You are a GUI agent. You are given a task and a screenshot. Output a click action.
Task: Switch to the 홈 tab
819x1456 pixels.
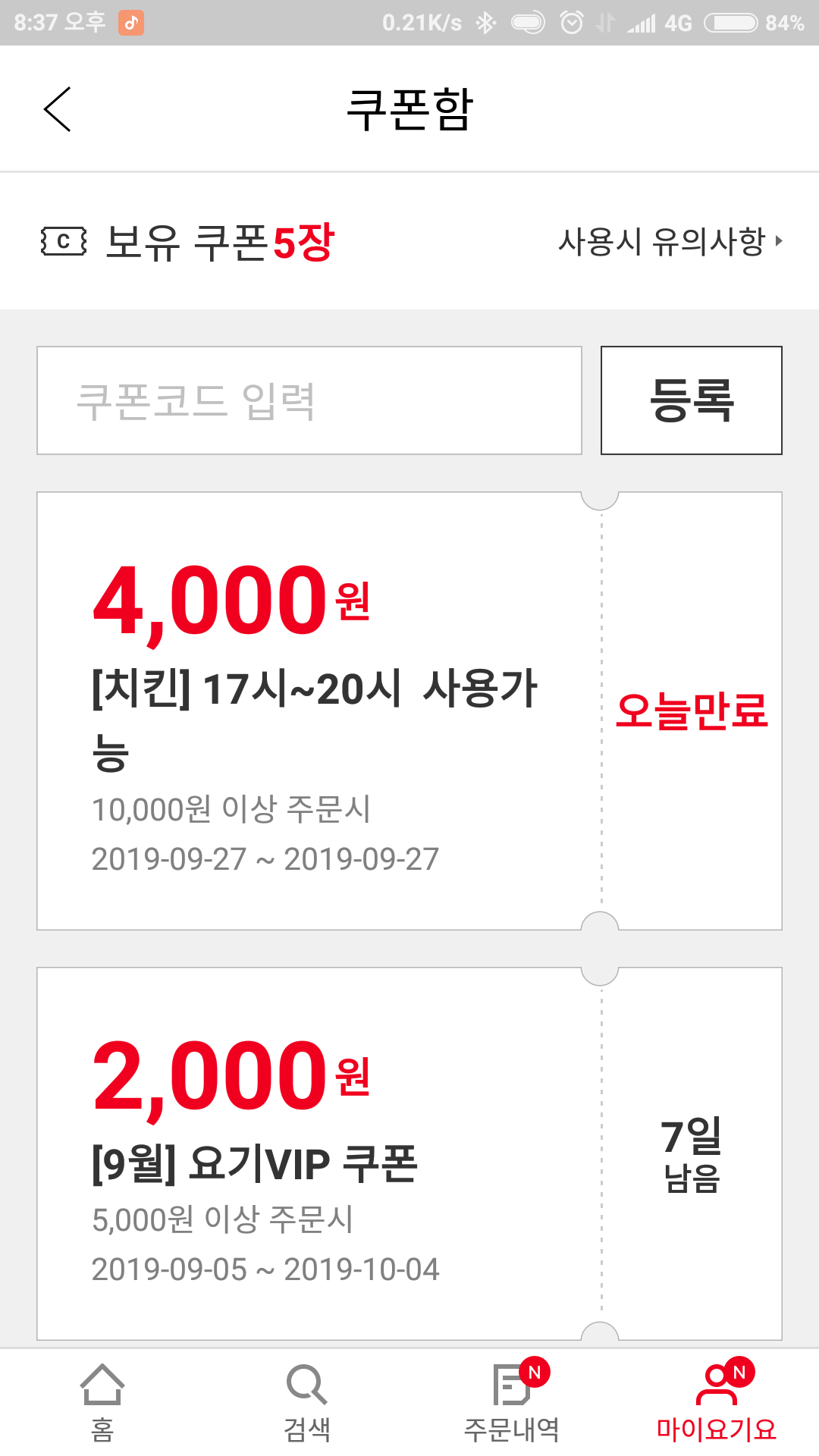coord(102,1403)
